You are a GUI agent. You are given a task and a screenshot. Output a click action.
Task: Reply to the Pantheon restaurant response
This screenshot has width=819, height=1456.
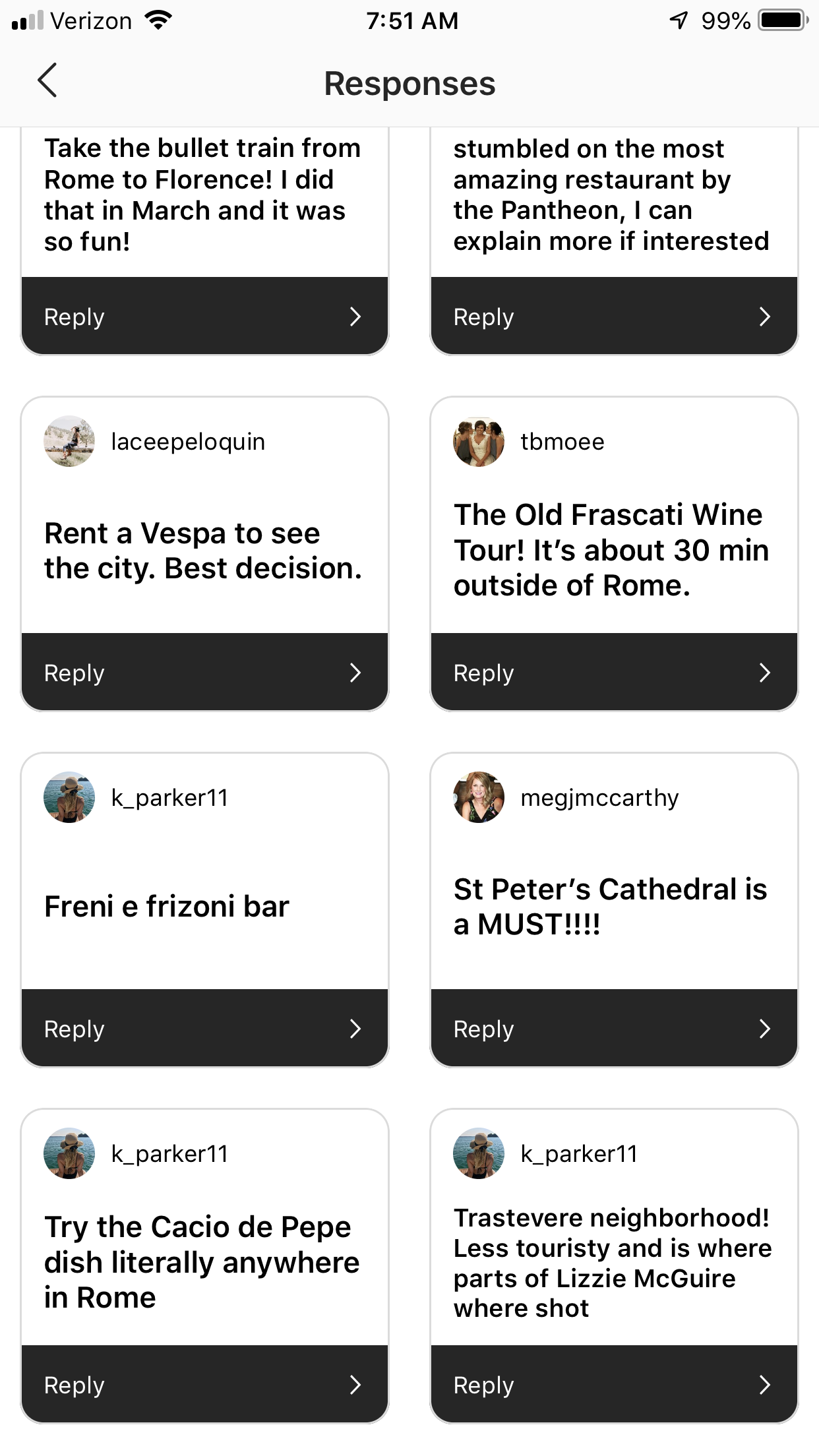(613, 317)
